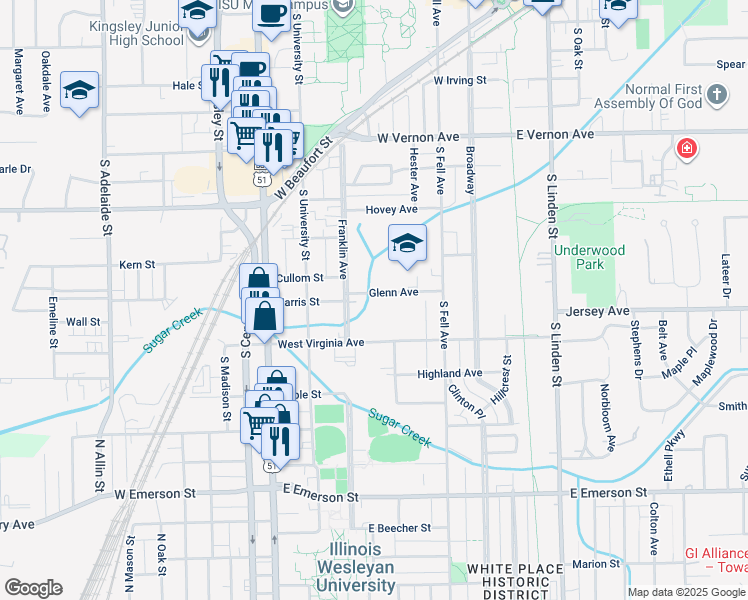Tap the Normal First Assembly of God marker
Image resolution: width=748 pixels, height=600 pixels.
(716, 96)
